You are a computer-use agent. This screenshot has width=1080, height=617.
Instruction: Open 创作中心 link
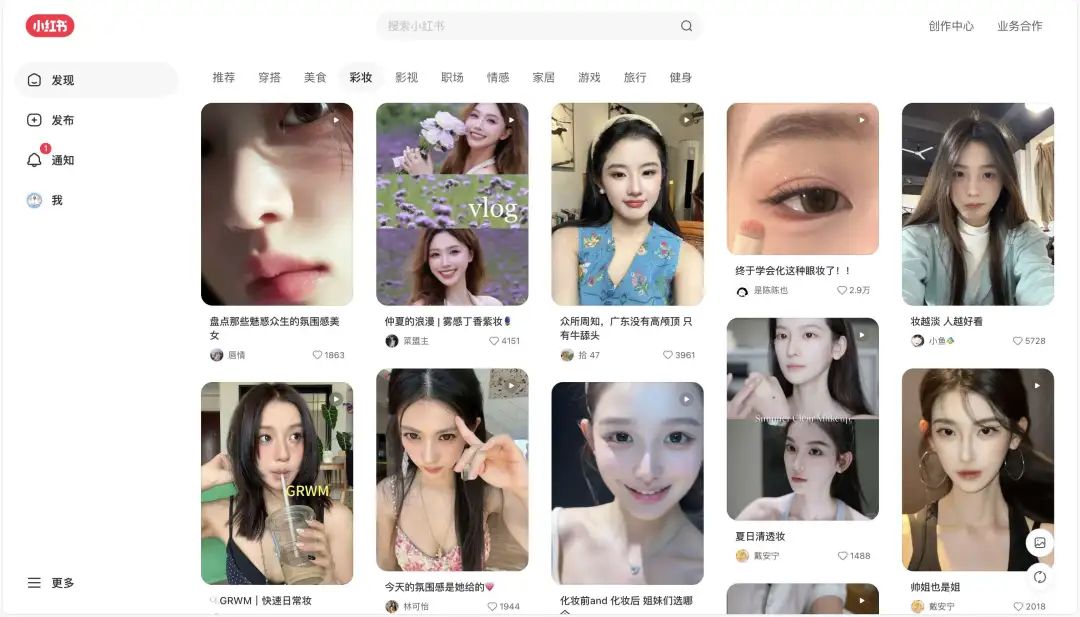pos(950,26)
